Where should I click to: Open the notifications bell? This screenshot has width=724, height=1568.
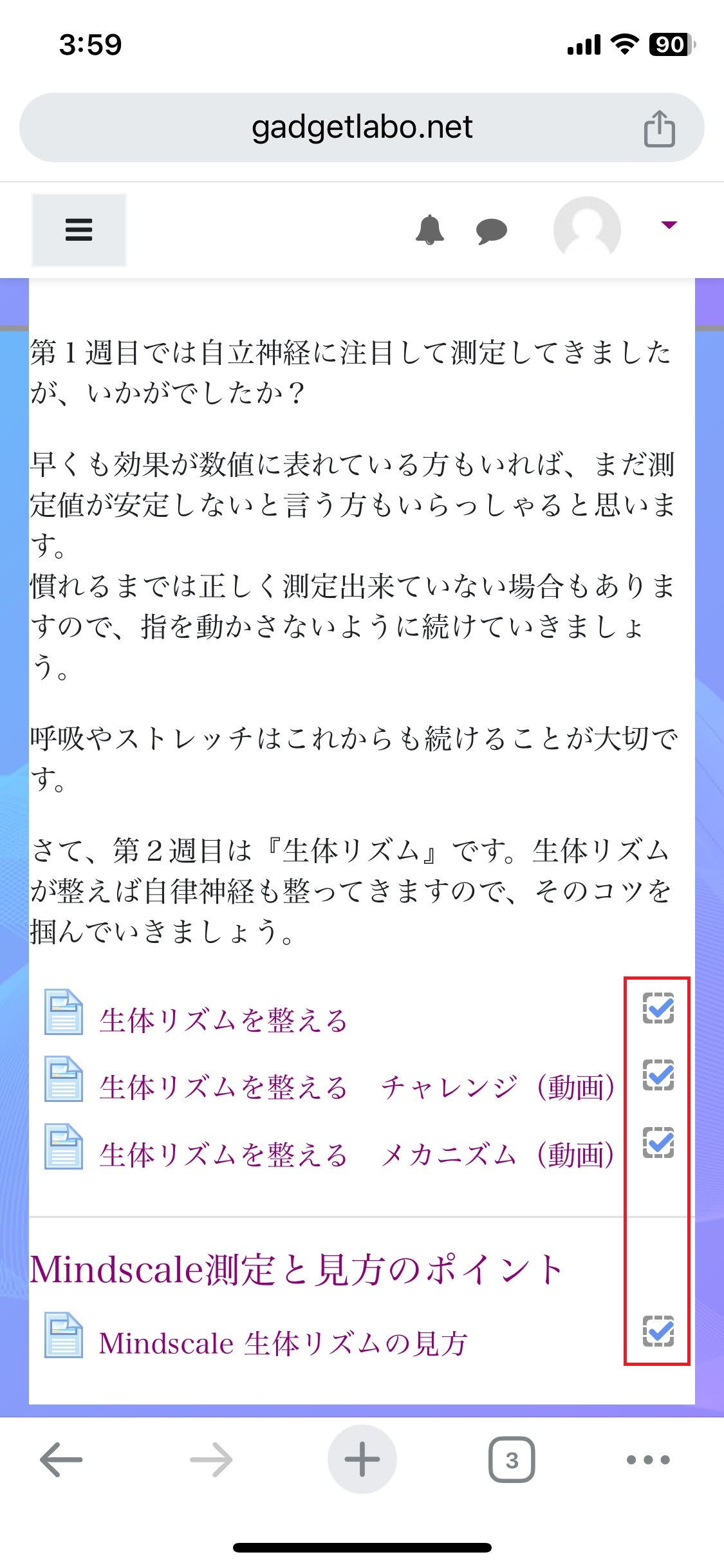[x=430, y=230]
